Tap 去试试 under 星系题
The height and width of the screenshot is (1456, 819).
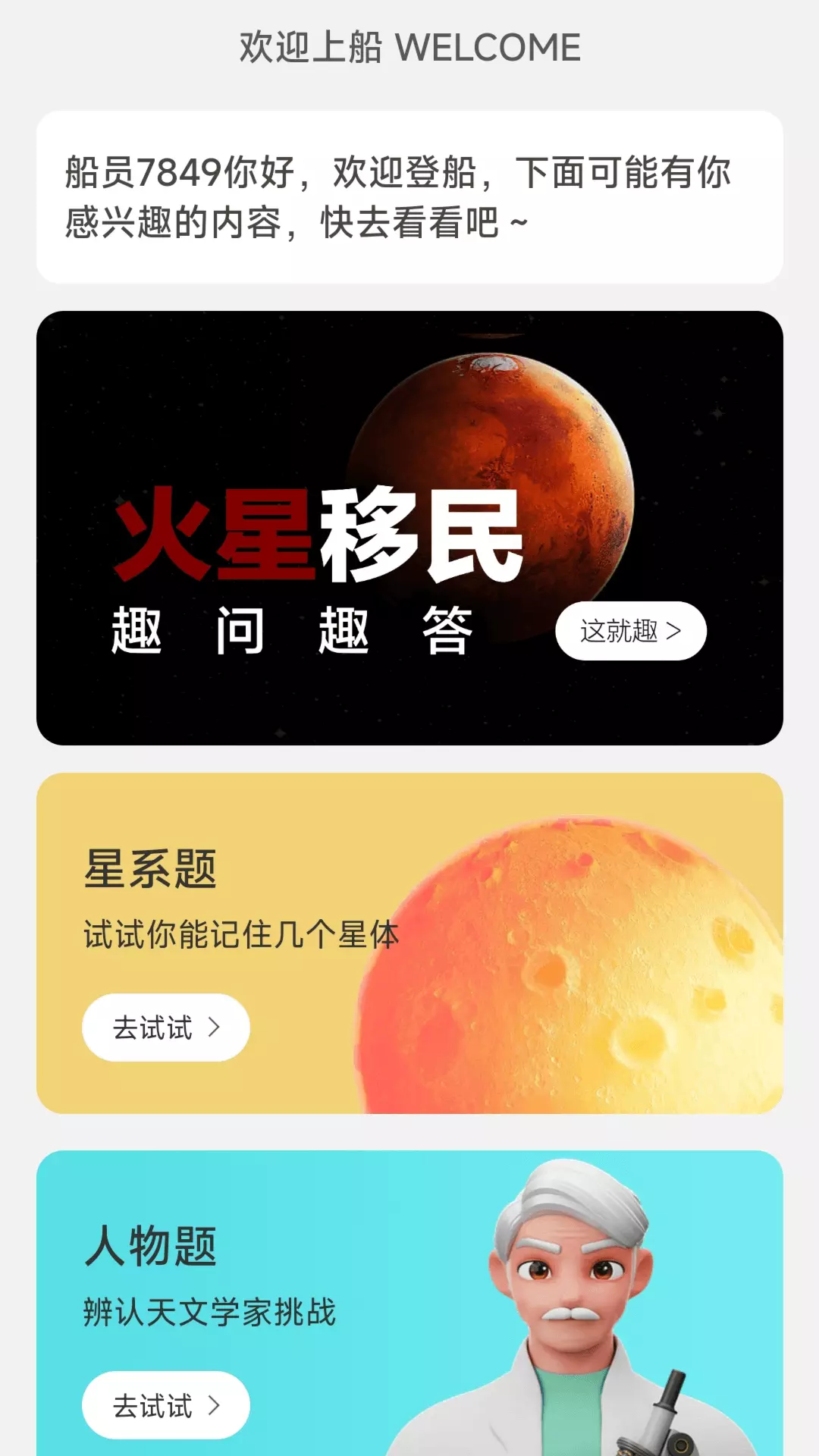tap(166, 1028)
